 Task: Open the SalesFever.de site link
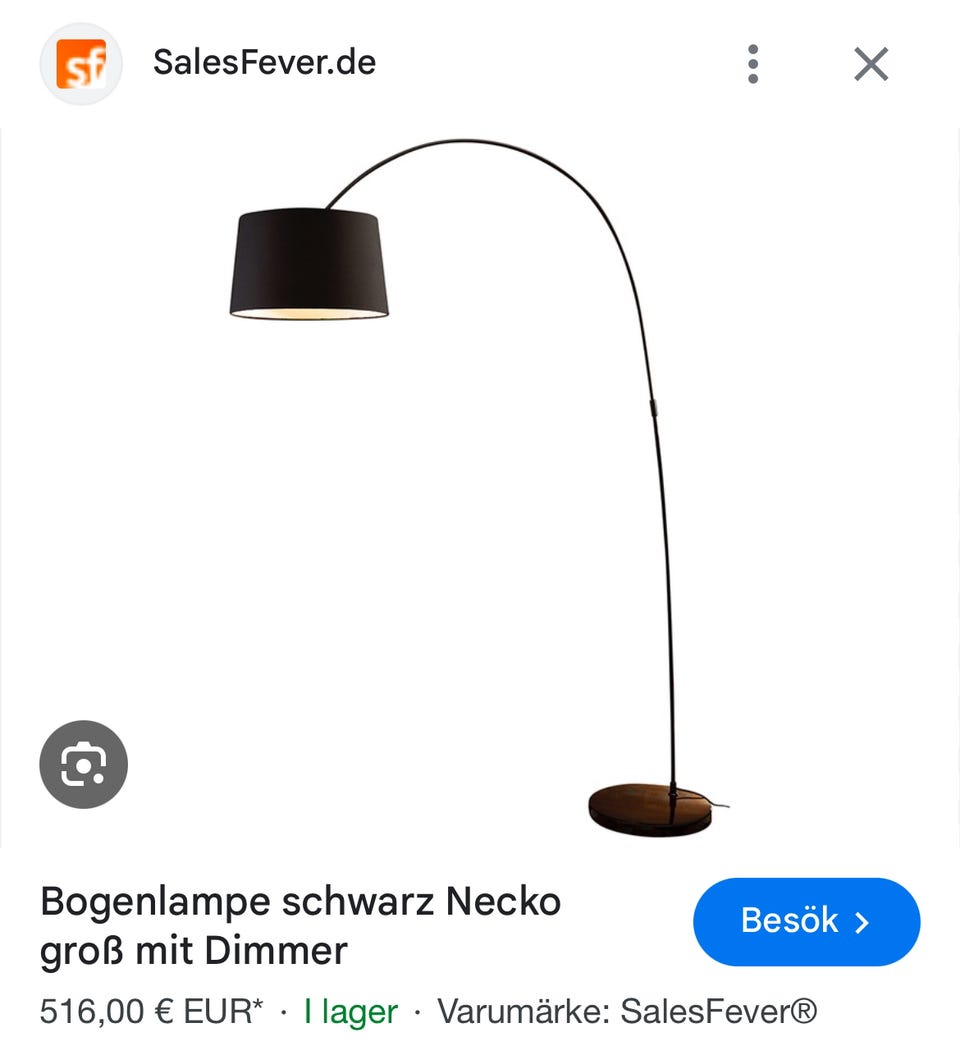263,62
